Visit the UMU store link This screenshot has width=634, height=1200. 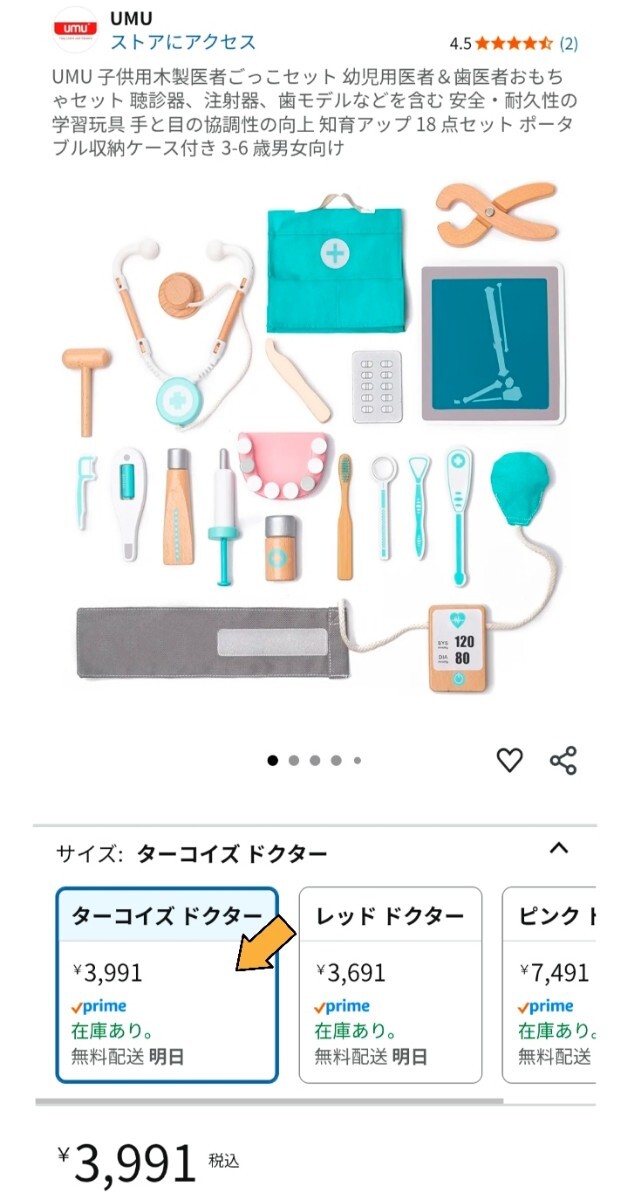183,42
